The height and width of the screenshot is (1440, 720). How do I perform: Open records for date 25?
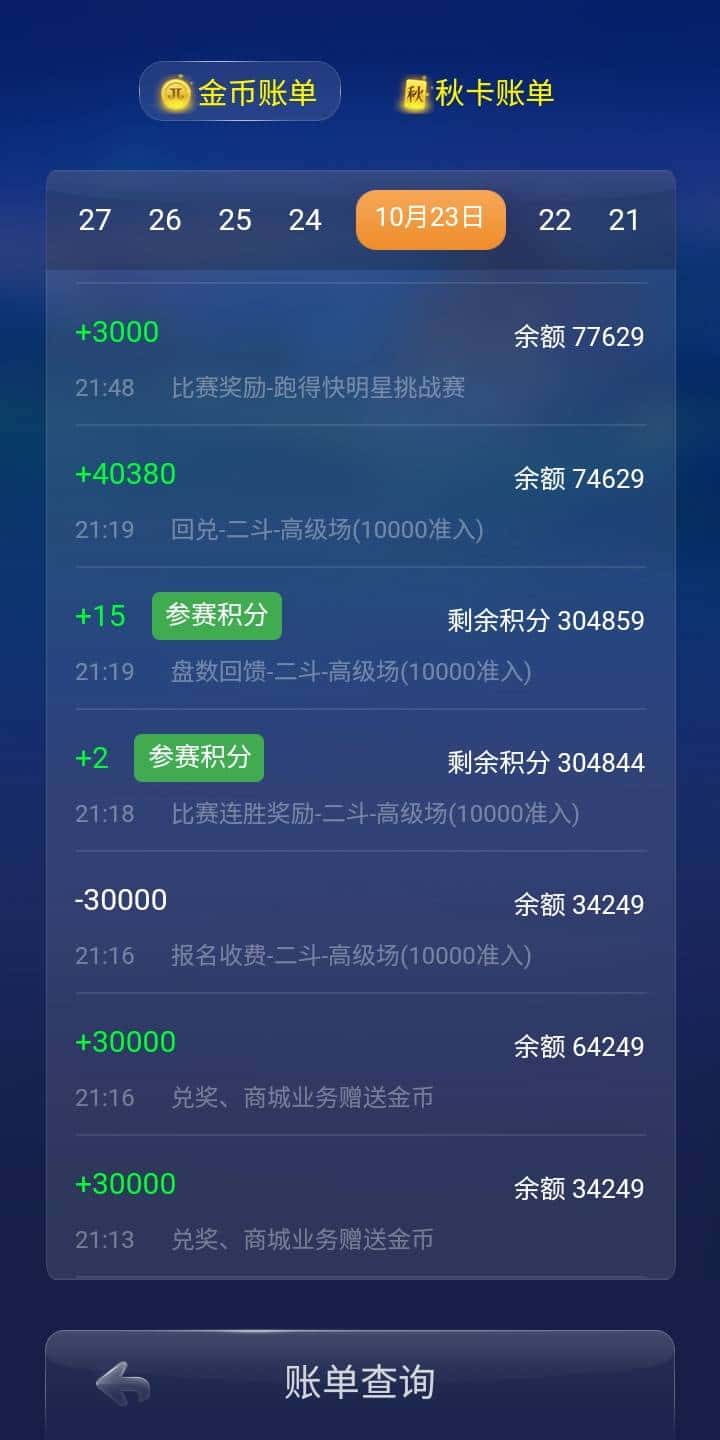(x=235, y=220)
